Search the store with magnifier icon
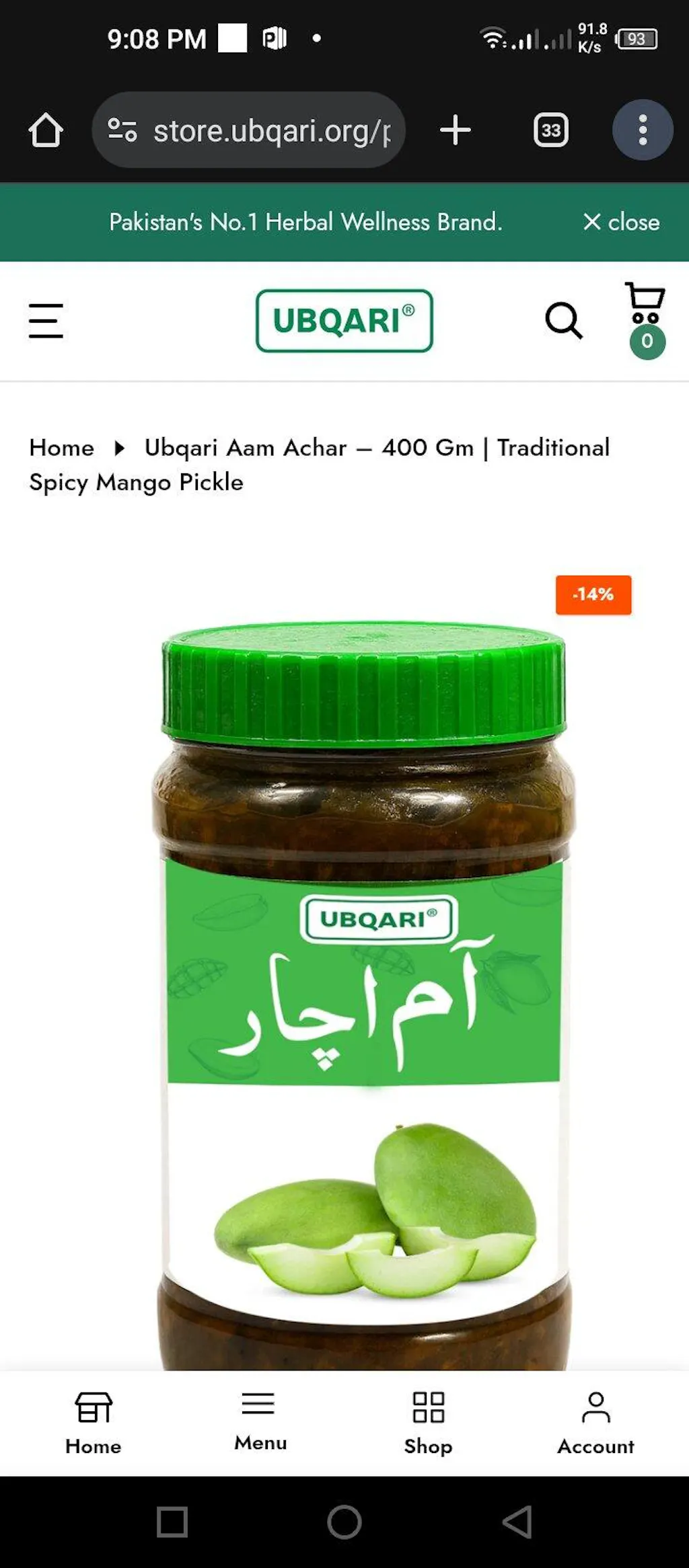 click(563, 320)
